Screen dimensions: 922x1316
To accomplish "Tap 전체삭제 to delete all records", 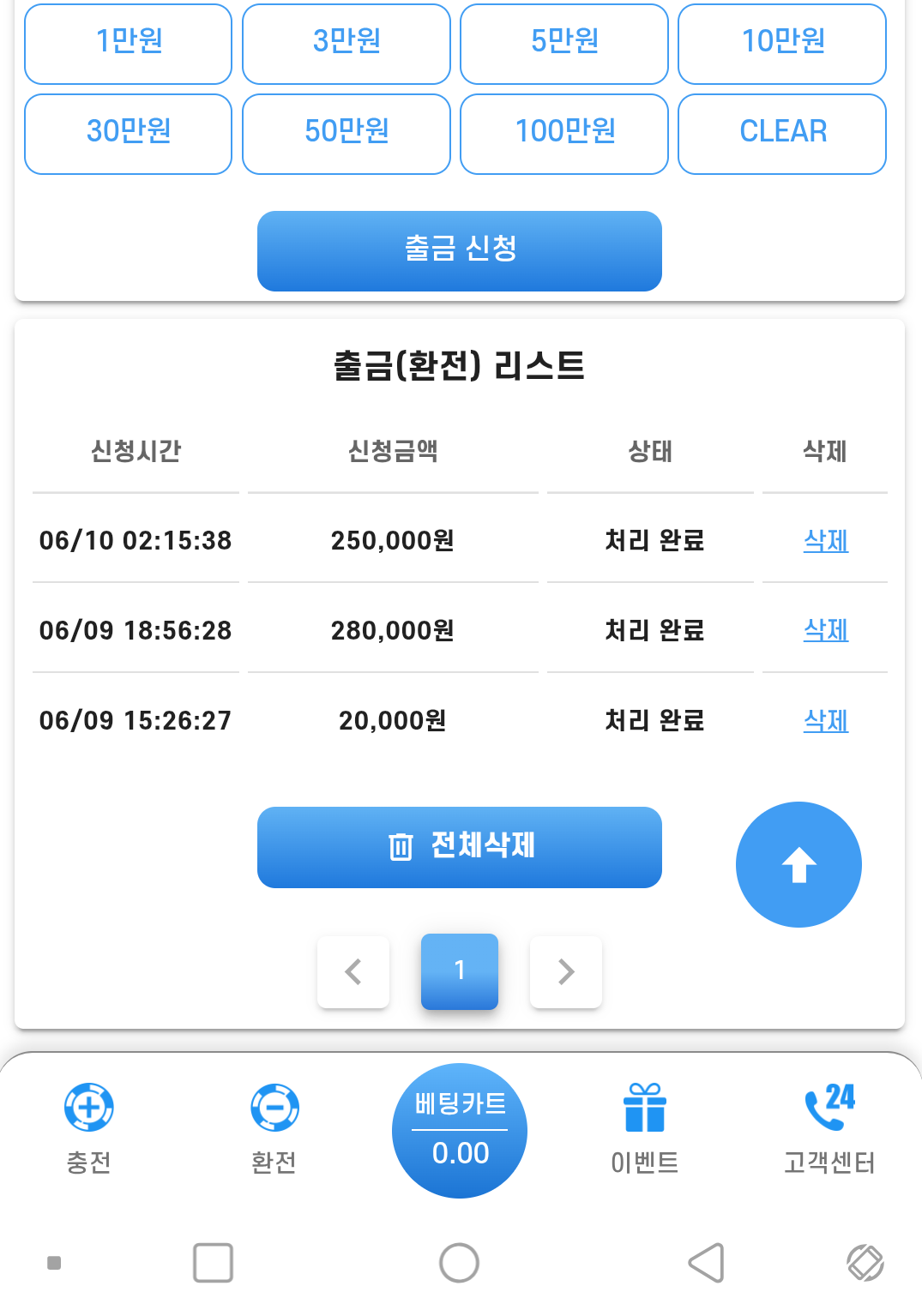I will (x=460, y=846).
